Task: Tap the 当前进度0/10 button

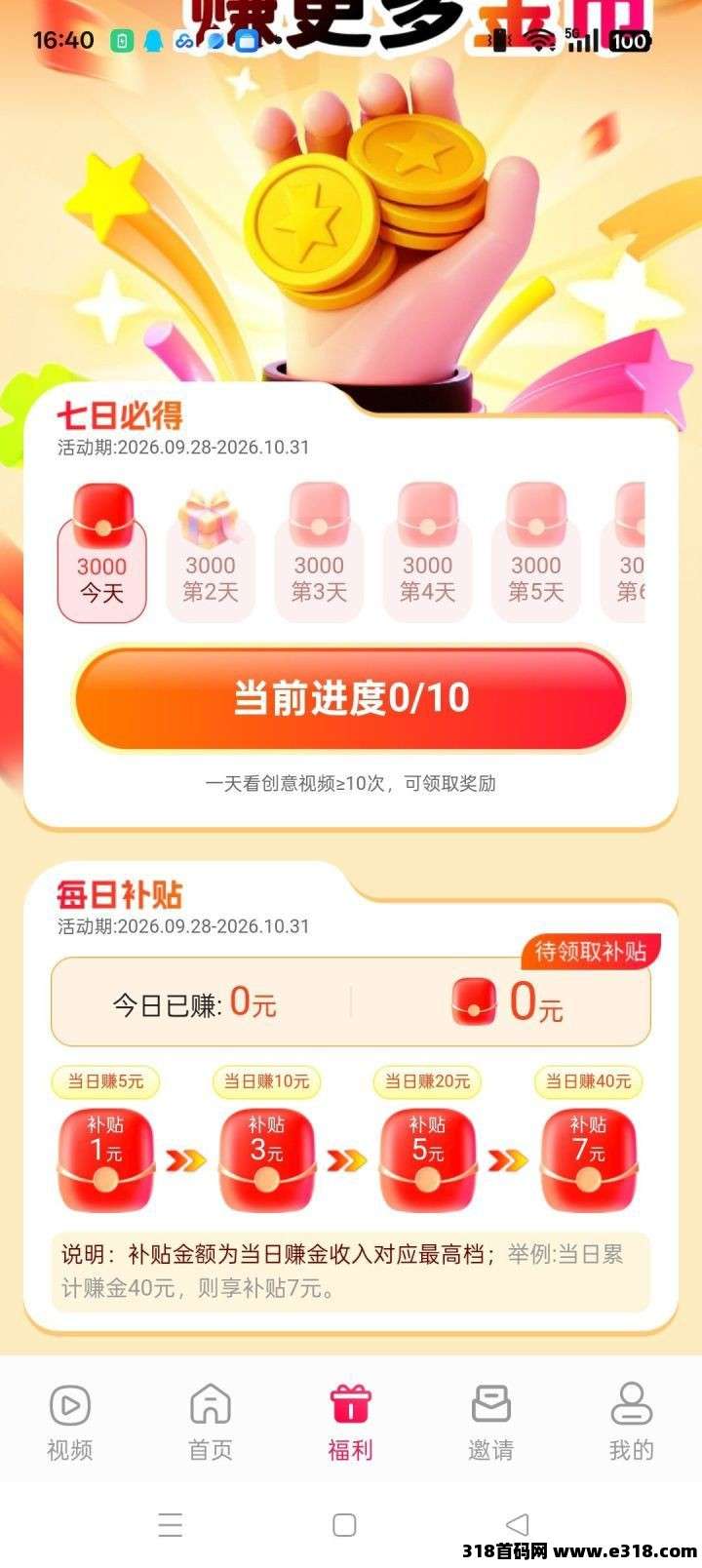Action: (351, 698)
